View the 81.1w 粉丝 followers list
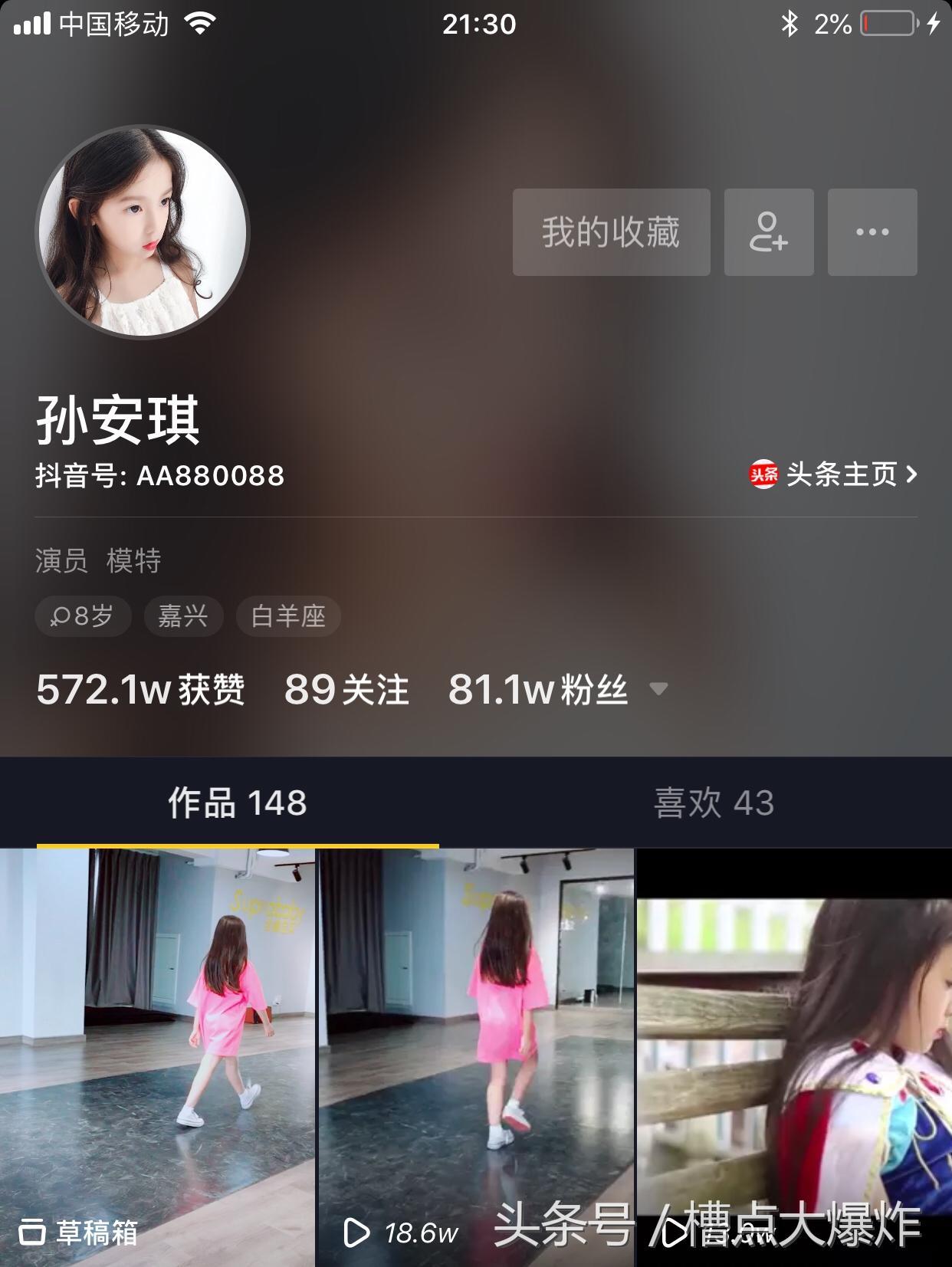Viewport: 952px width, 1267px height. click(x=538, y=689)
